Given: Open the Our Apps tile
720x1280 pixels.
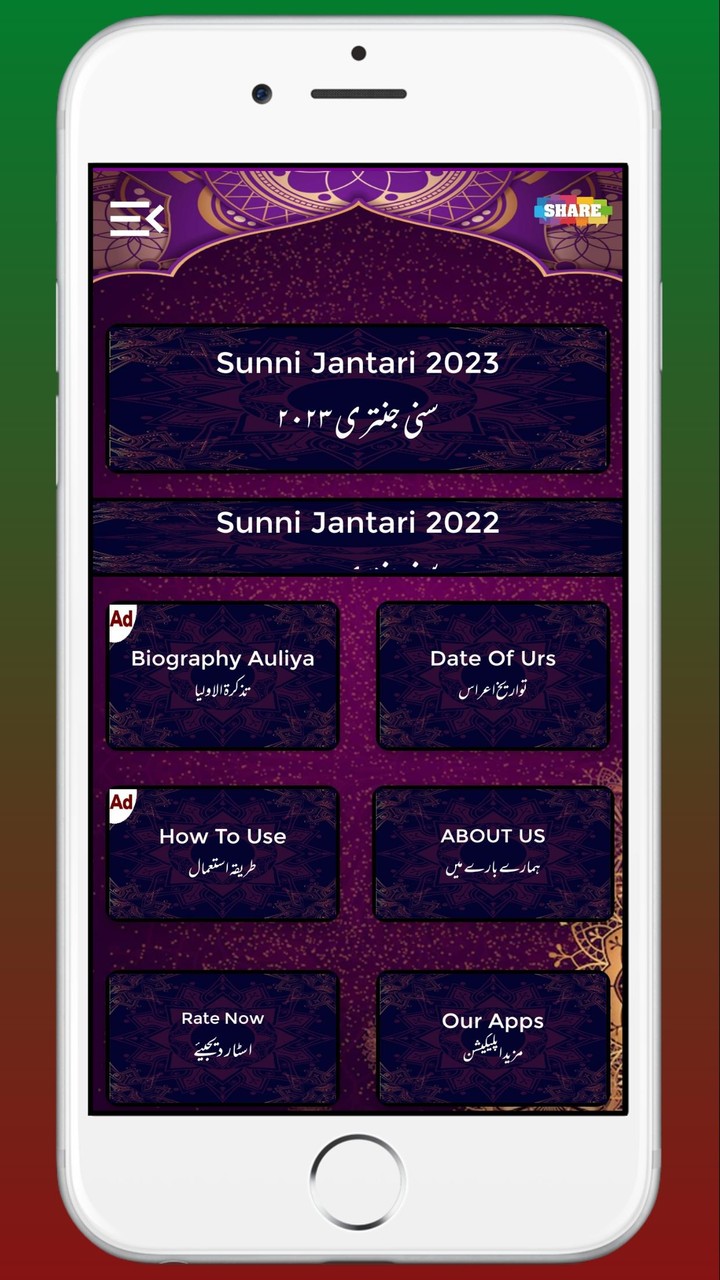Looking at the screenshot, I should [x=492, y=1037].
